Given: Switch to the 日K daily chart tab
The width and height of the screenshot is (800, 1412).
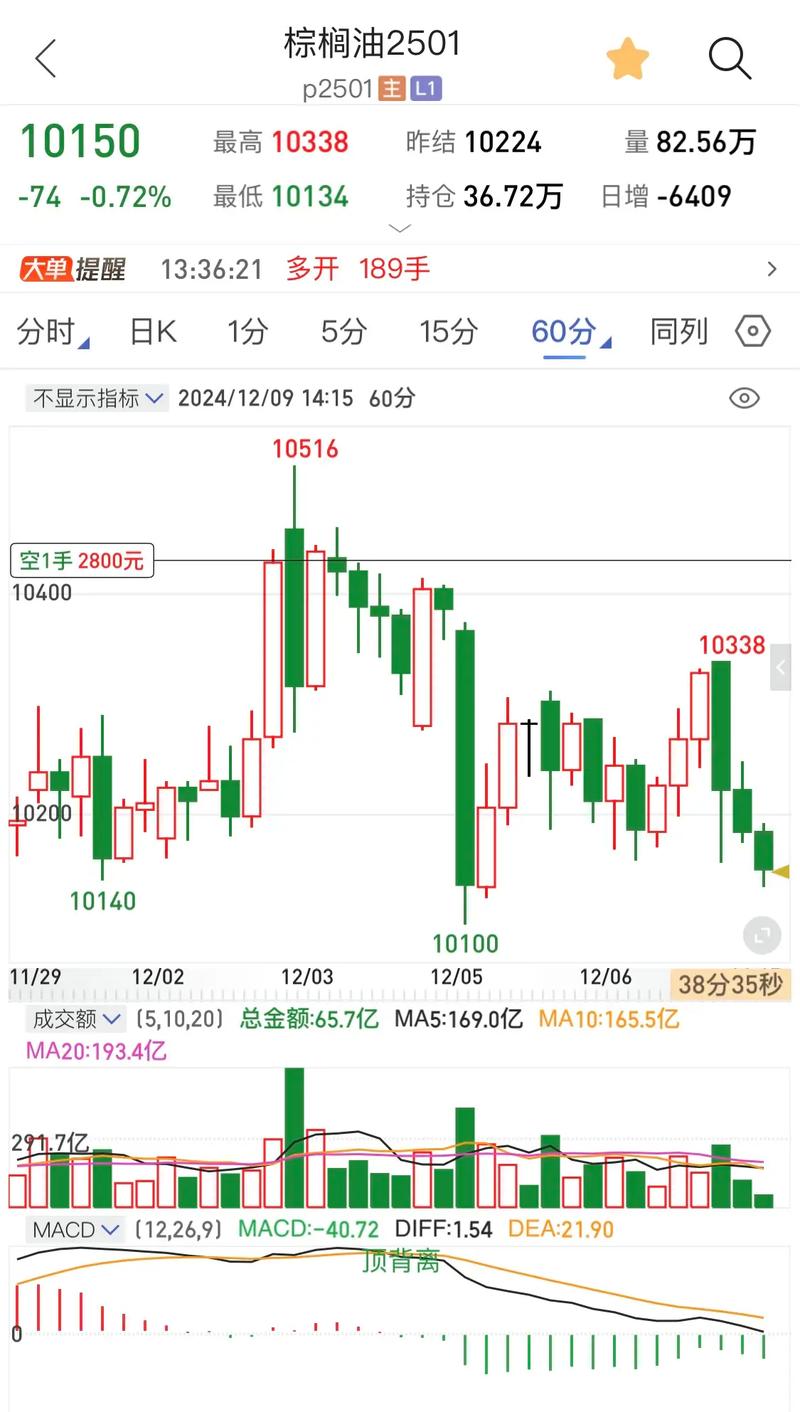Looking at the screenshot, I should [151, 331].
